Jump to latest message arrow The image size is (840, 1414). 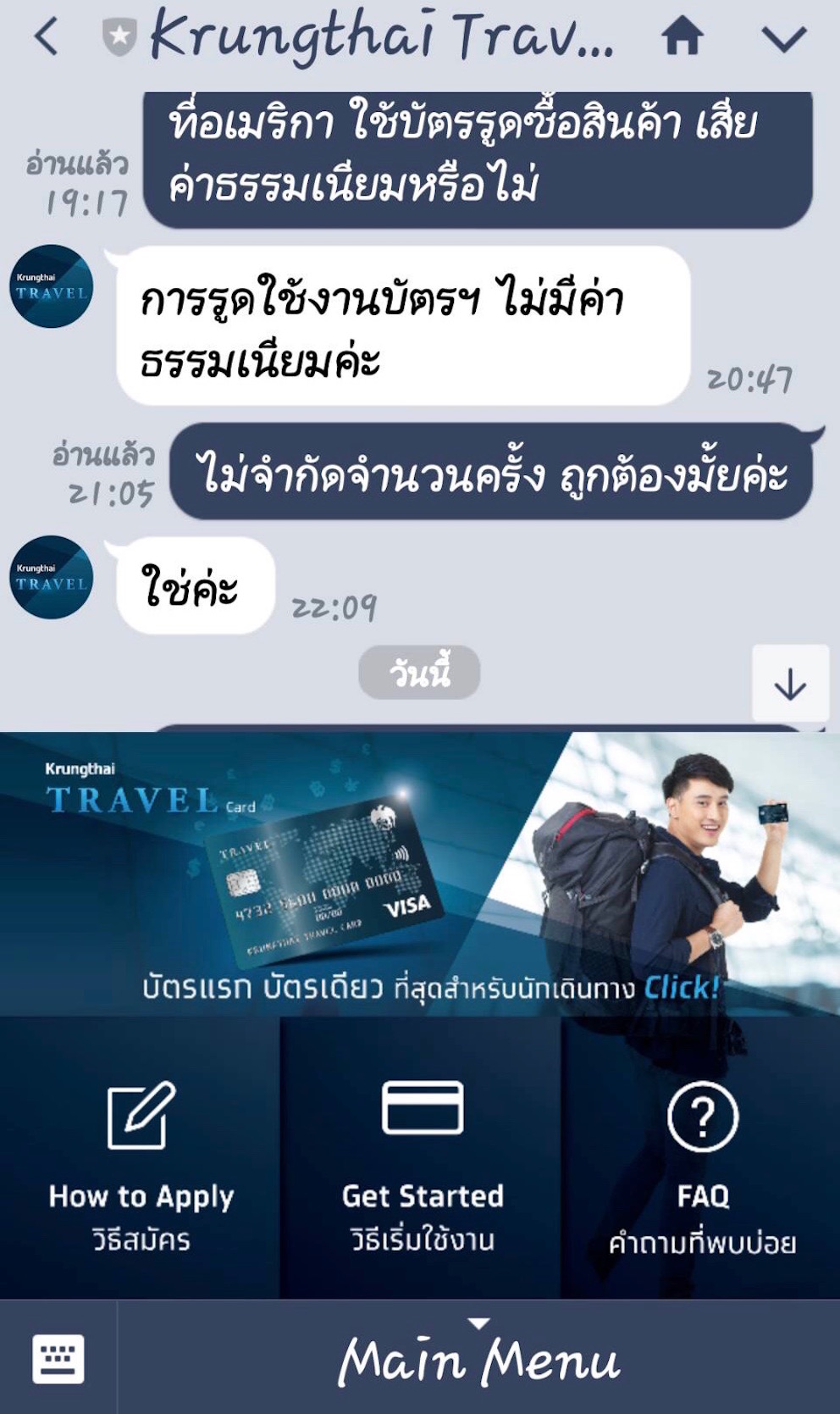pyautogui.click(x=790, y=684)
